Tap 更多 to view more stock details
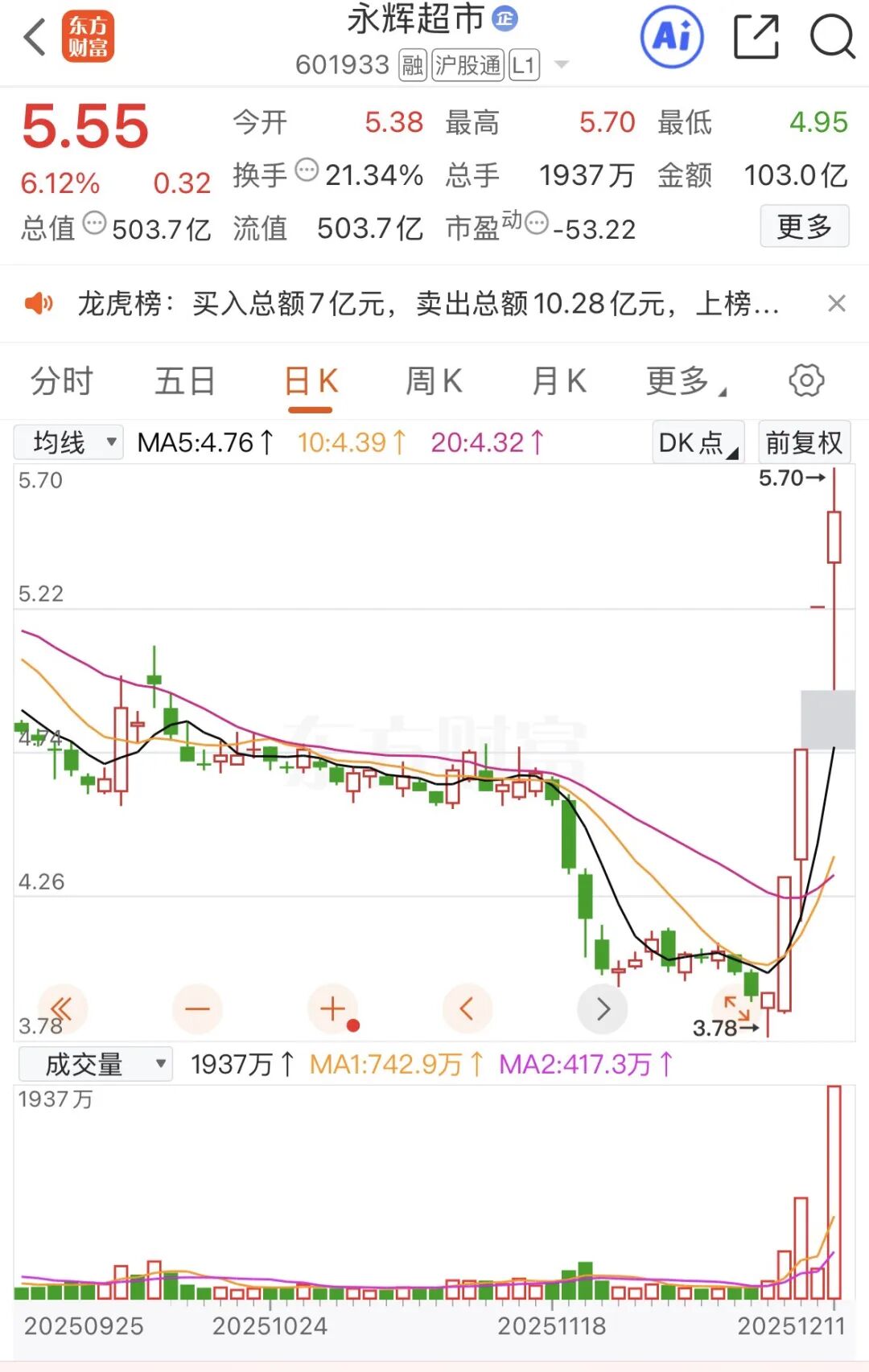869x1372 pixels. (x=805, y=228)
